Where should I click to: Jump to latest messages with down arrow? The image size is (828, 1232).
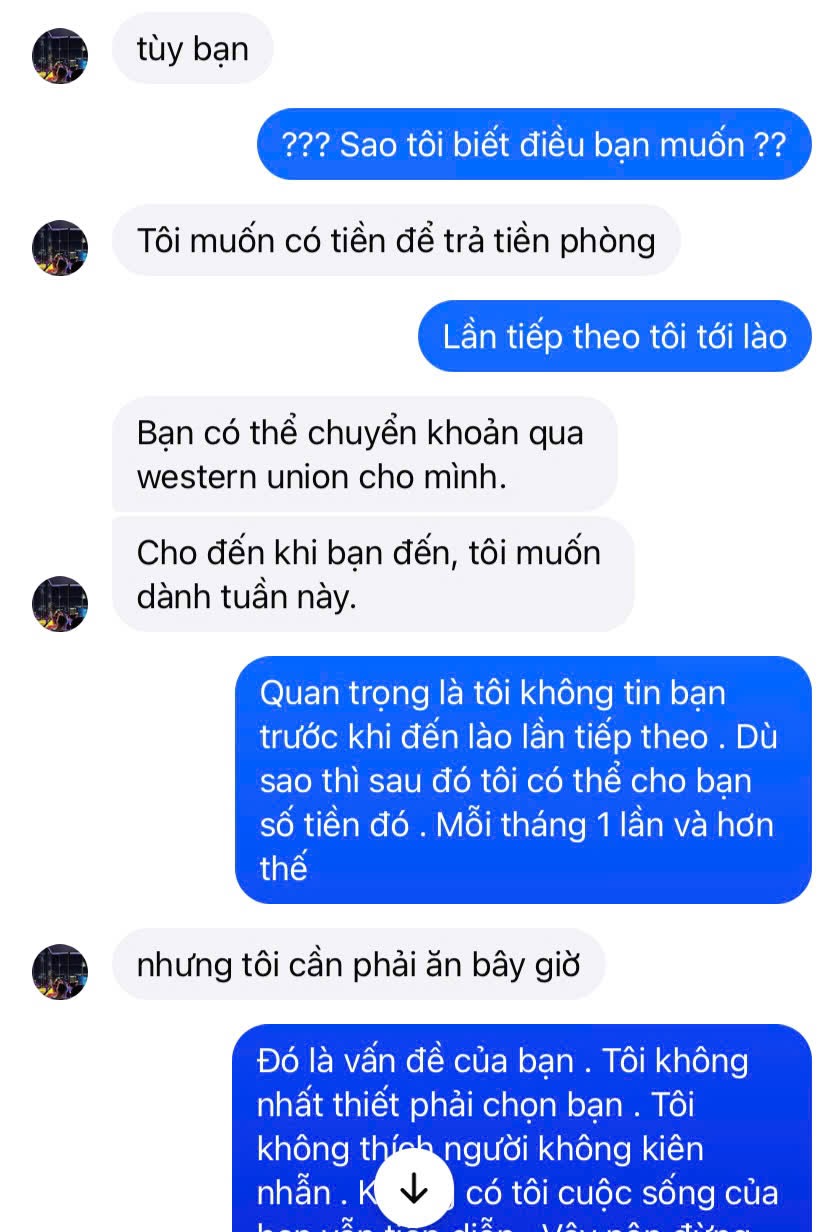pyautogui.click(x=413, y=1188)
